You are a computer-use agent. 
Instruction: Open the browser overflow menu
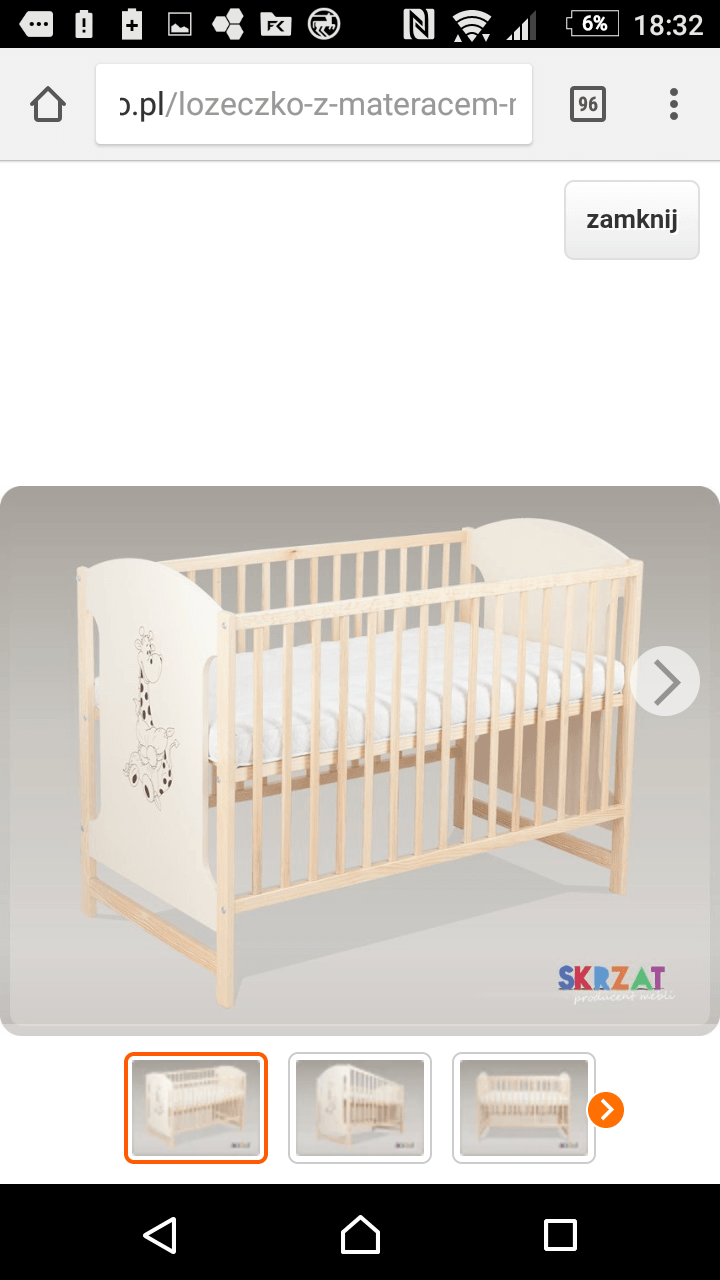point(674,104)
